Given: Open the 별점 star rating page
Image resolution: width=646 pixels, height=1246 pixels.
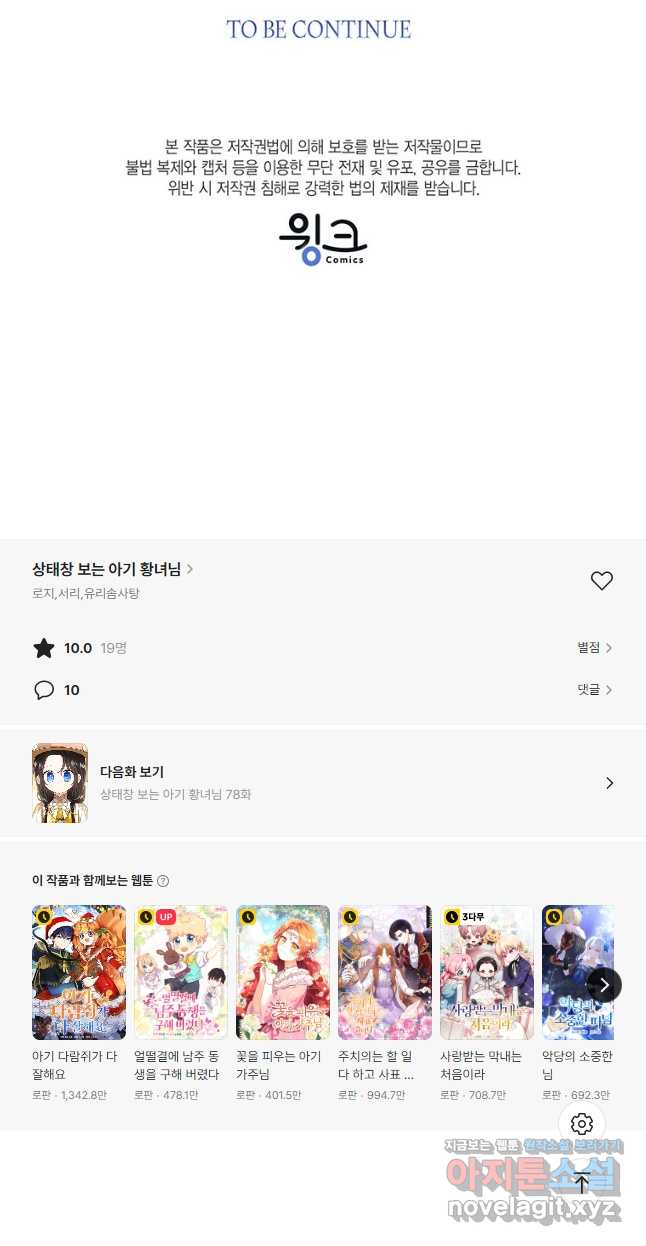Looking at the screenshot, I should pos(594,648).
